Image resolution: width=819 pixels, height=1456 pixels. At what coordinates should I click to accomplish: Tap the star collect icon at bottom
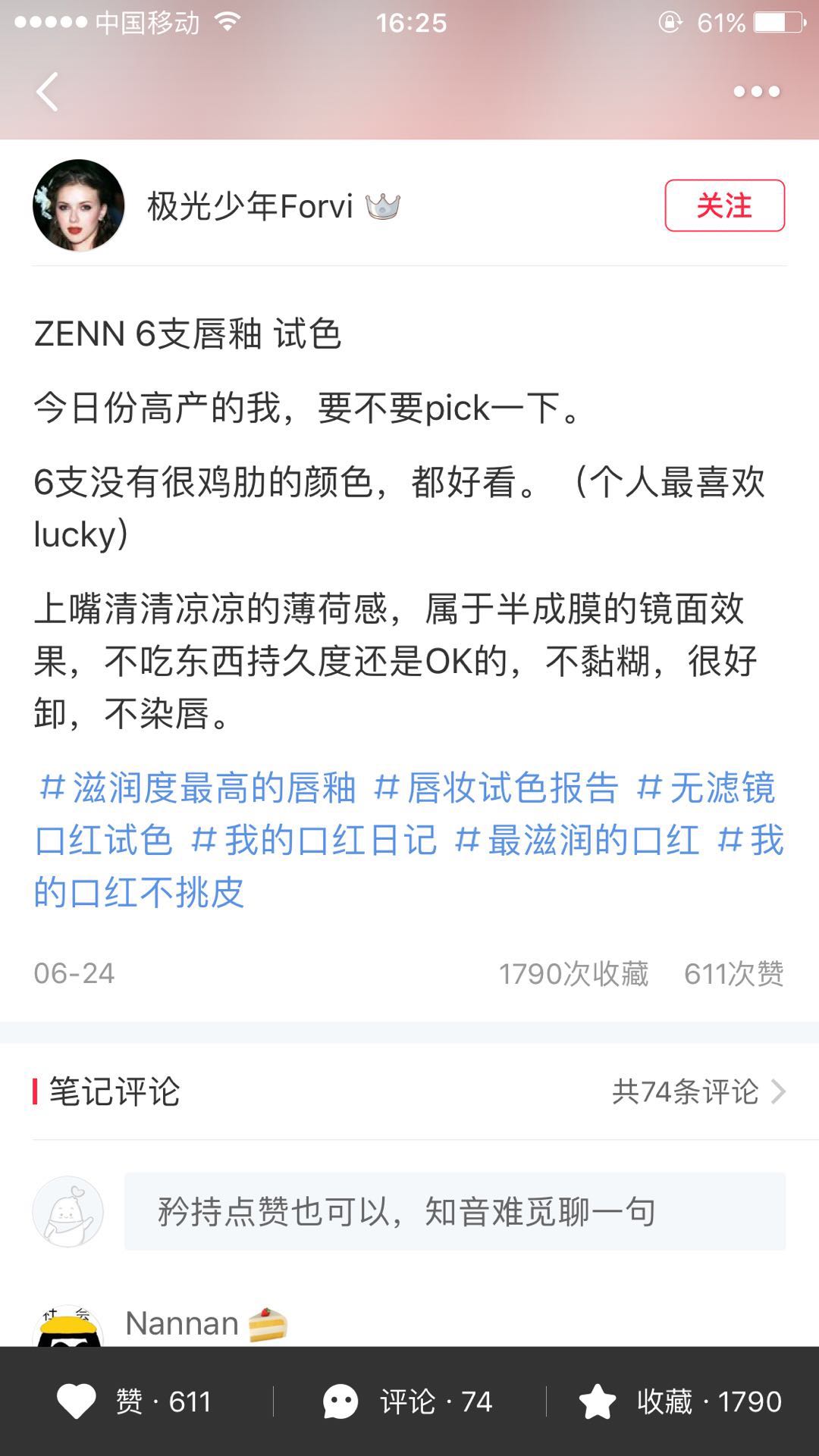pyautogui.click(x=599, y=1401)
